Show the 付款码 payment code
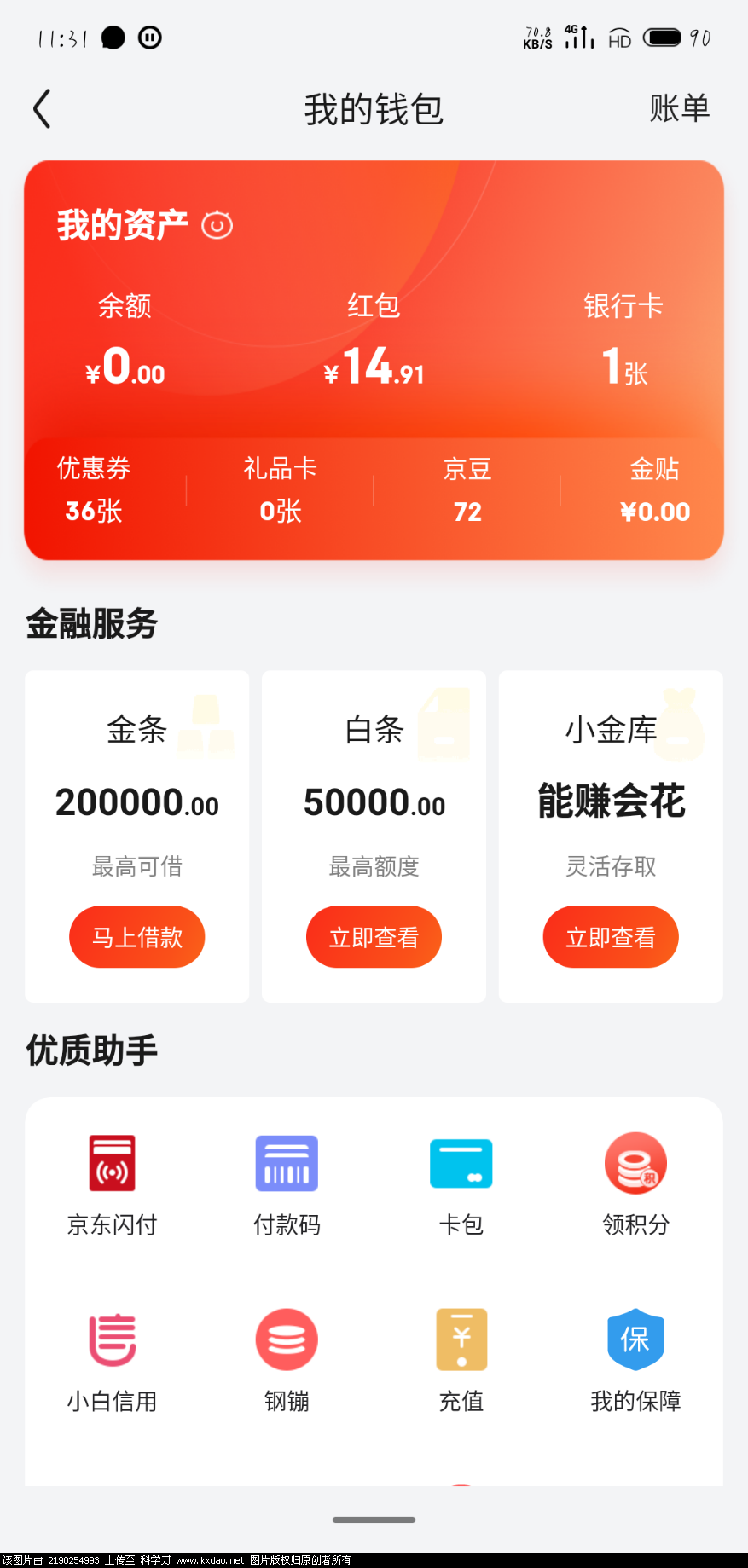 click(287, 1183)
